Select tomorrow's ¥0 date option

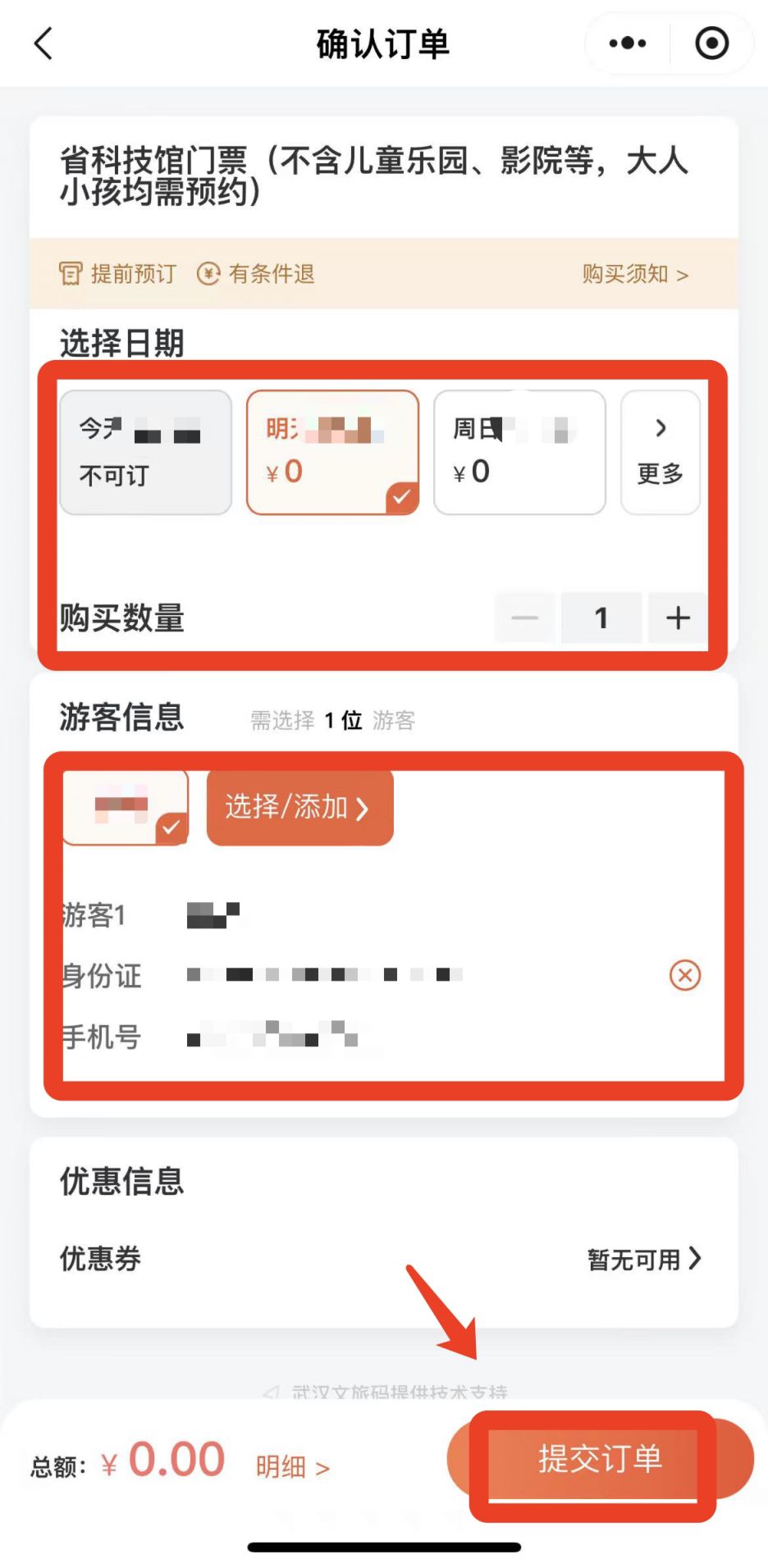332,452
